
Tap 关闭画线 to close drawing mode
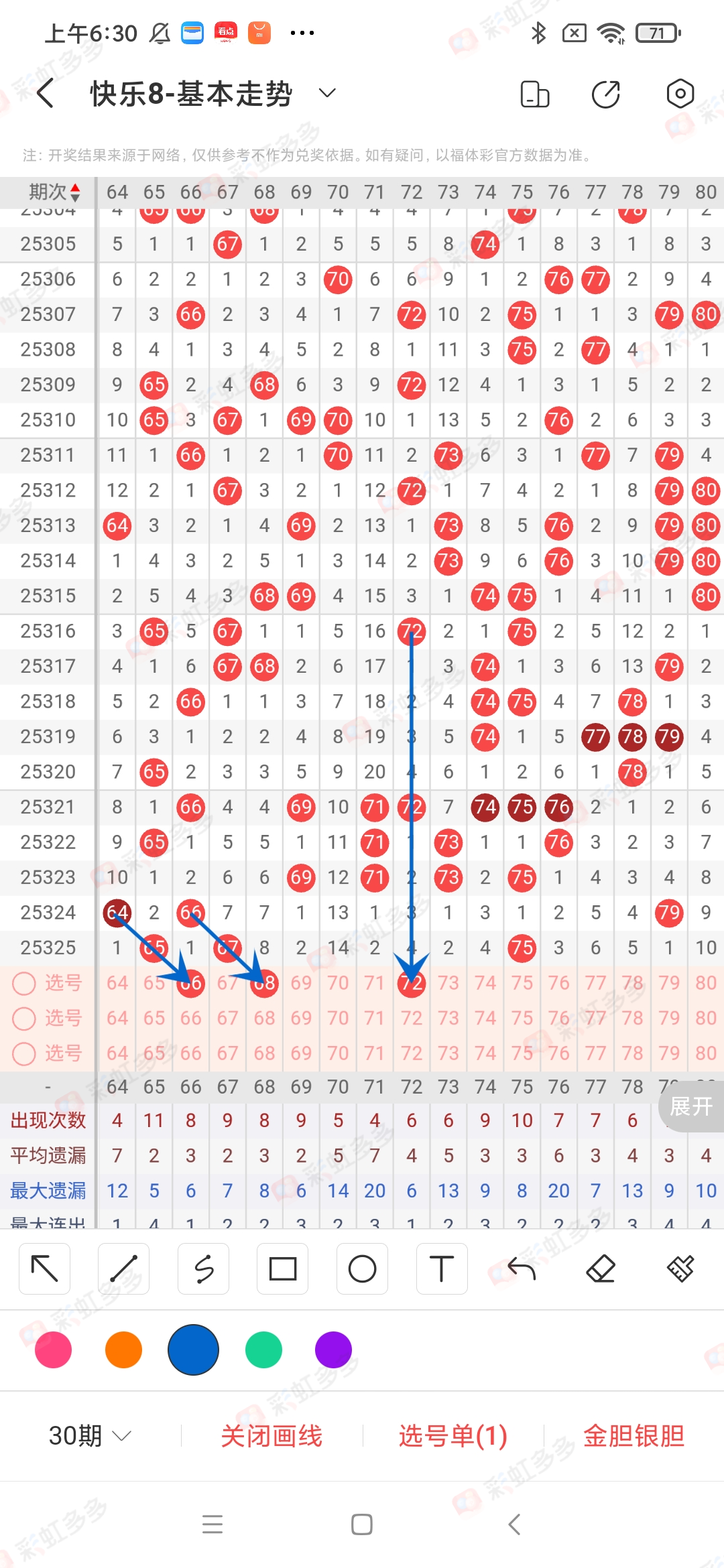272,1435
